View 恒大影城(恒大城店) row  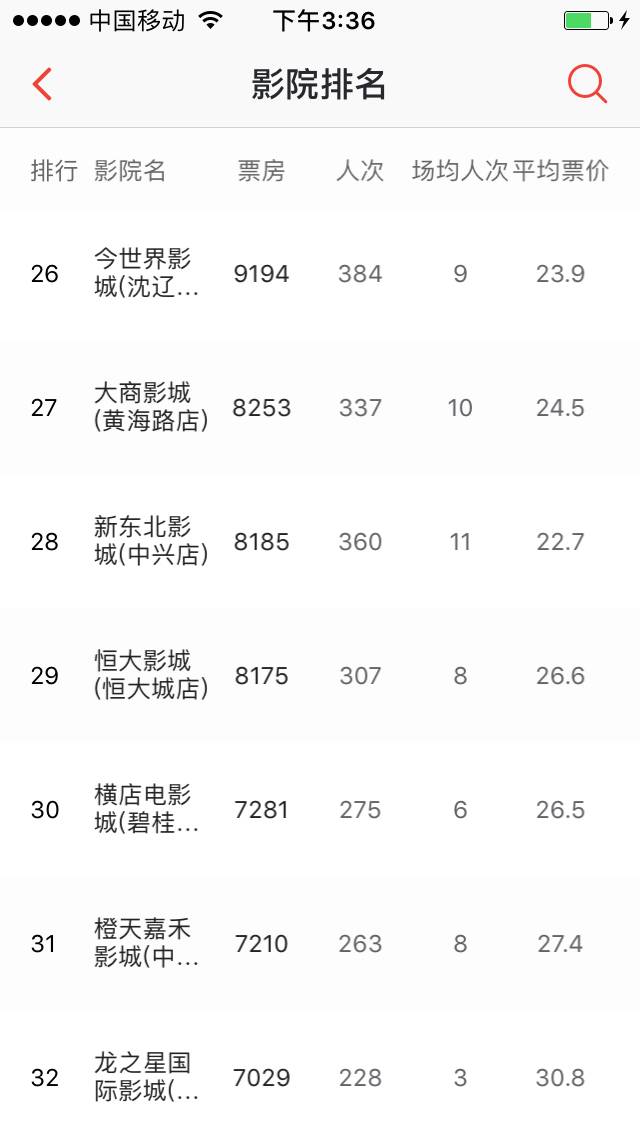pos(320,676)
